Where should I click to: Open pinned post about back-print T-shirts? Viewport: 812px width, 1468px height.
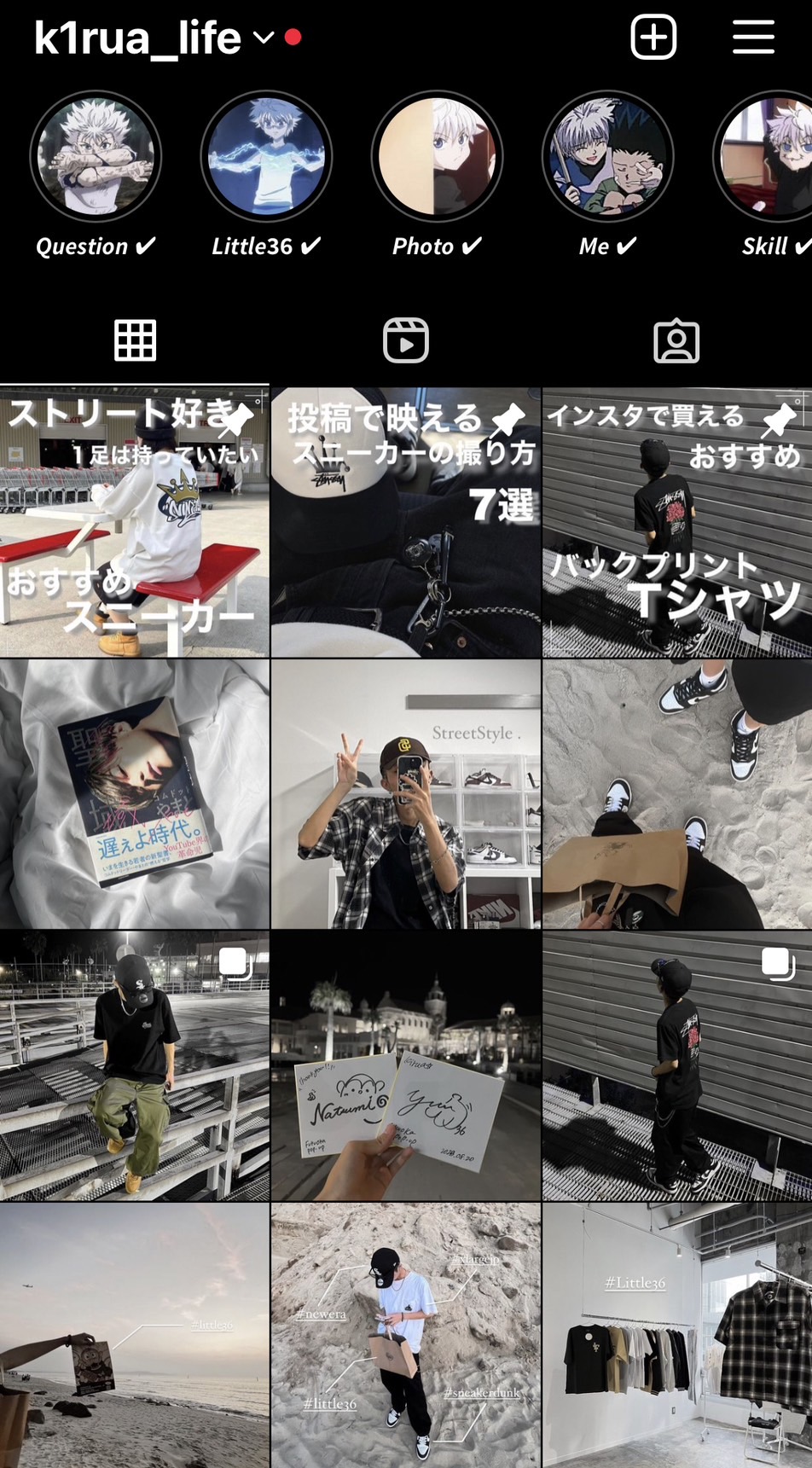pyautogui.click(x=676, y=522)
